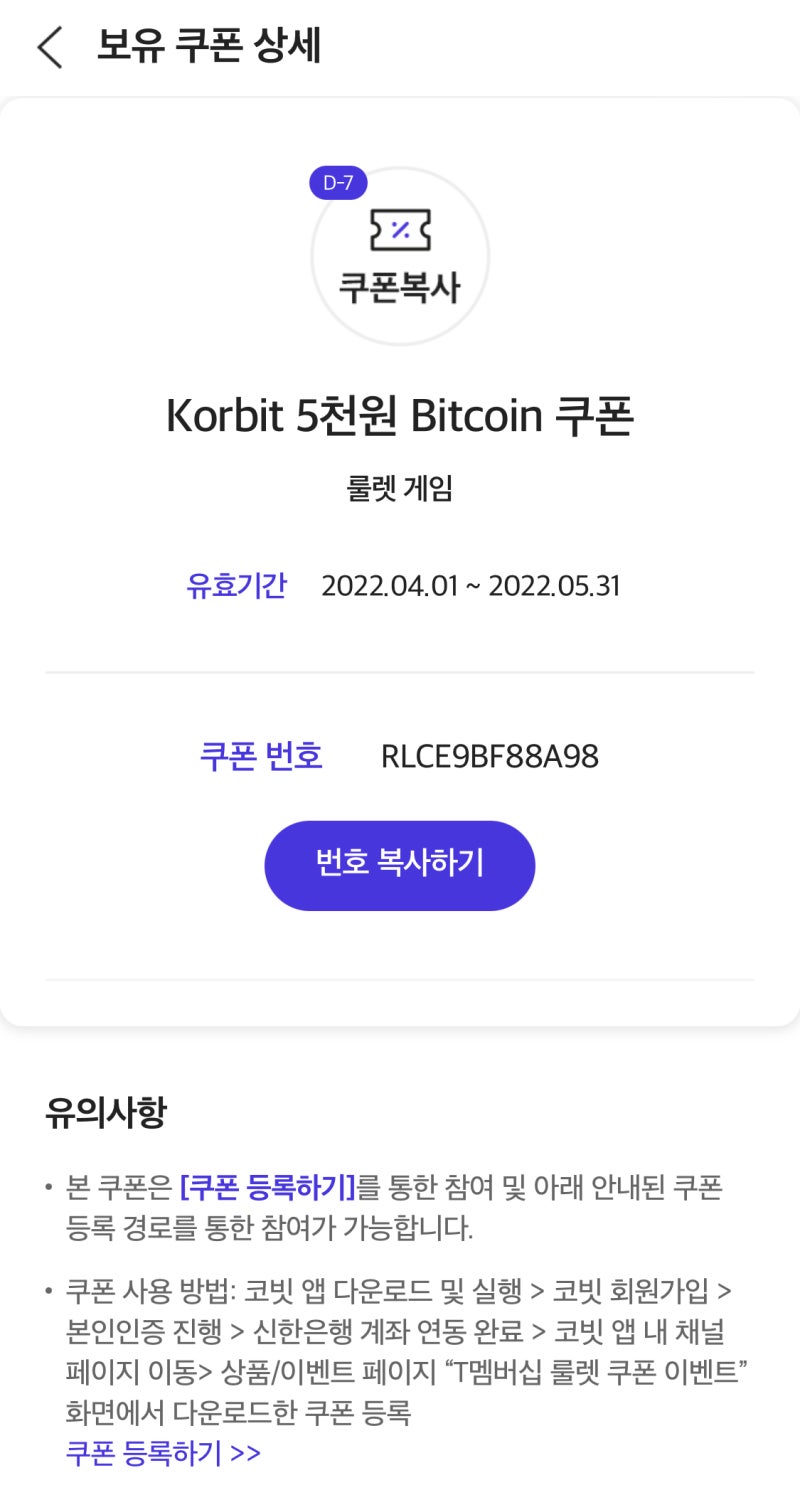Select the coupon number RLCE9BF88A98
The image size is (800, 1490).
click(x=488, y=757)
